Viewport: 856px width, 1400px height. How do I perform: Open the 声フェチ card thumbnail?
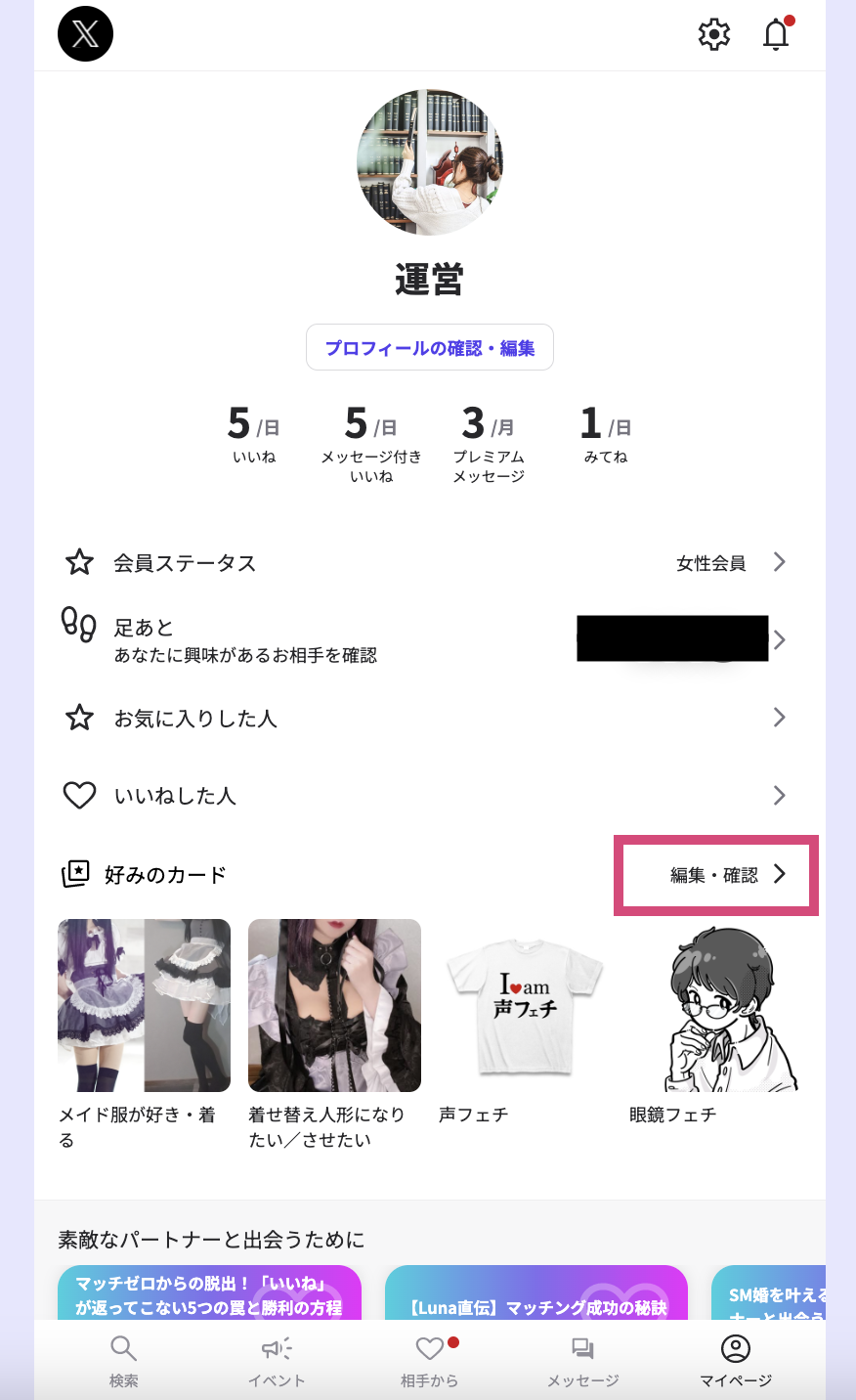[525, 1005]
